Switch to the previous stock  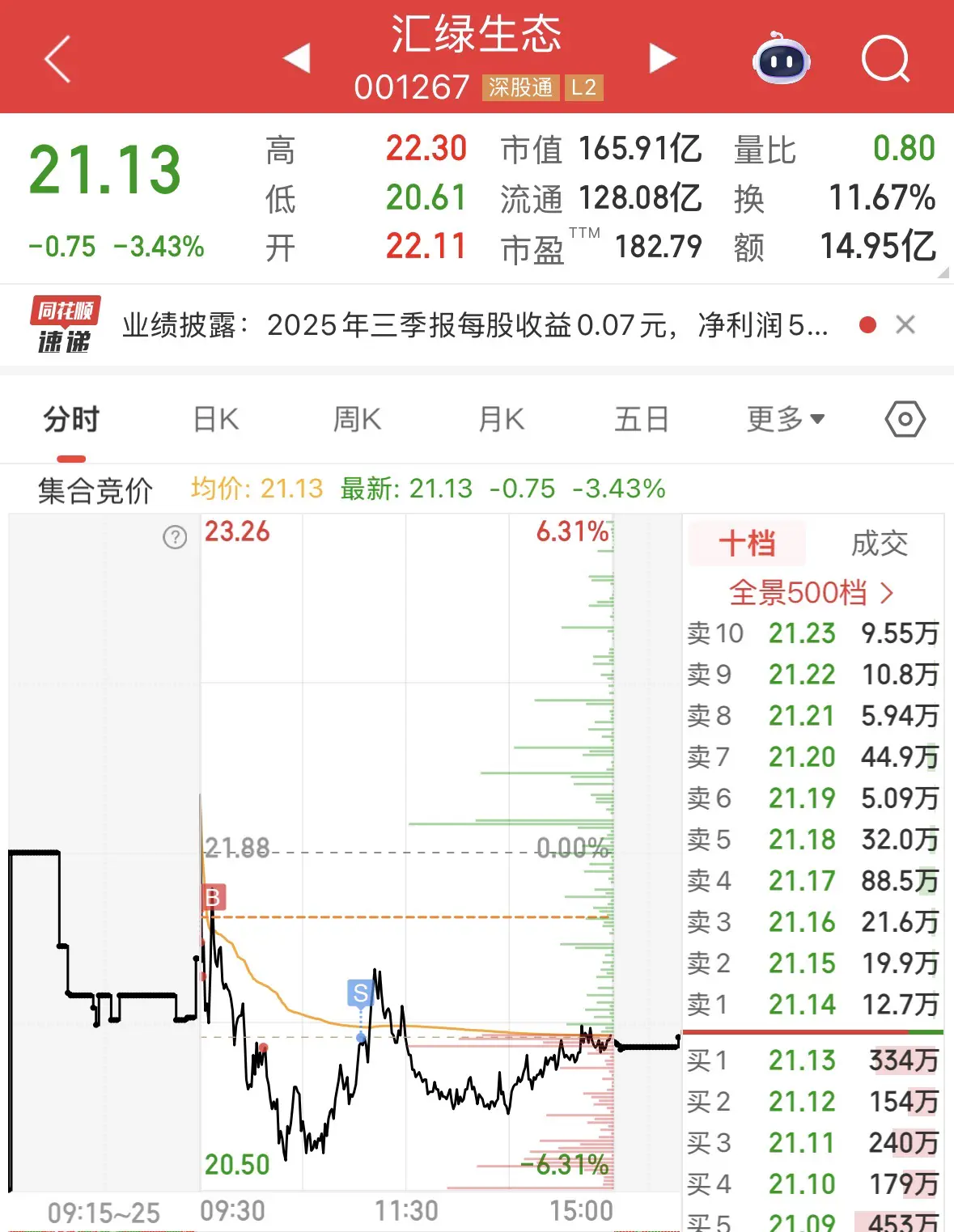click(297, 58)
